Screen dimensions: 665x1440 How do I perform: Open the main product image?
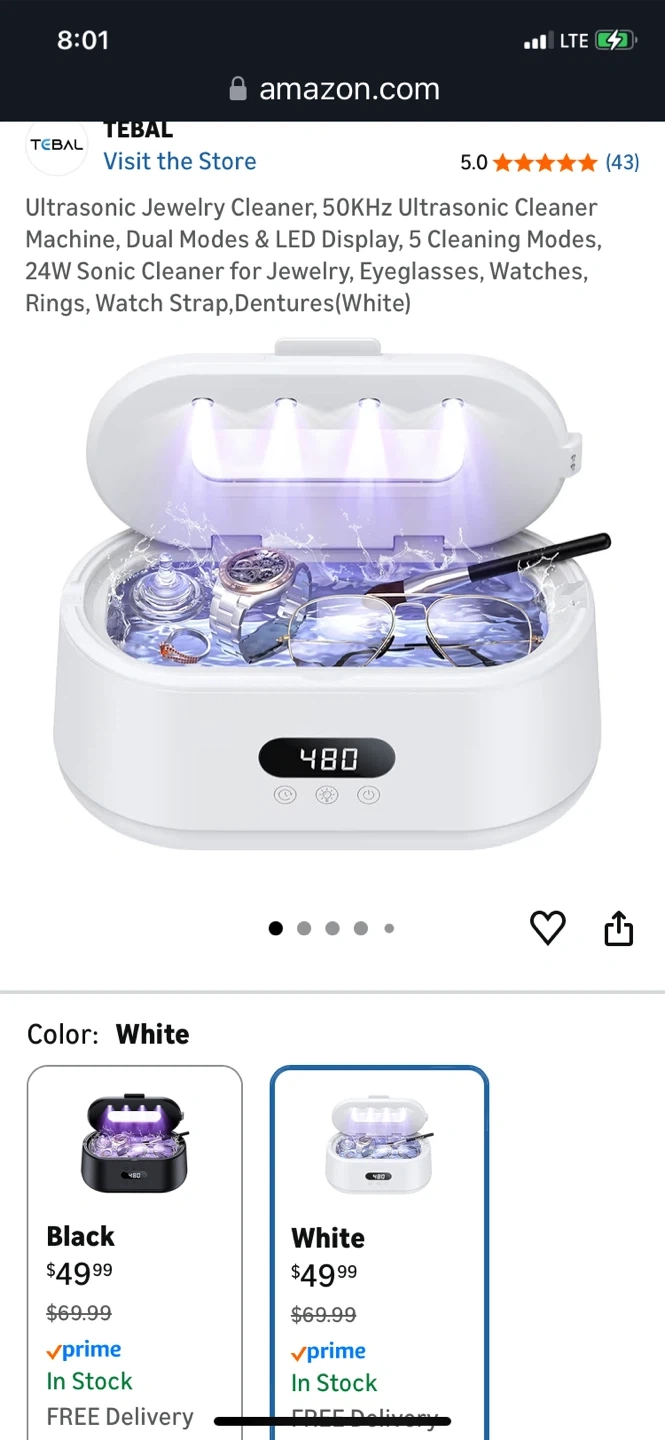(x=332, y=595)
